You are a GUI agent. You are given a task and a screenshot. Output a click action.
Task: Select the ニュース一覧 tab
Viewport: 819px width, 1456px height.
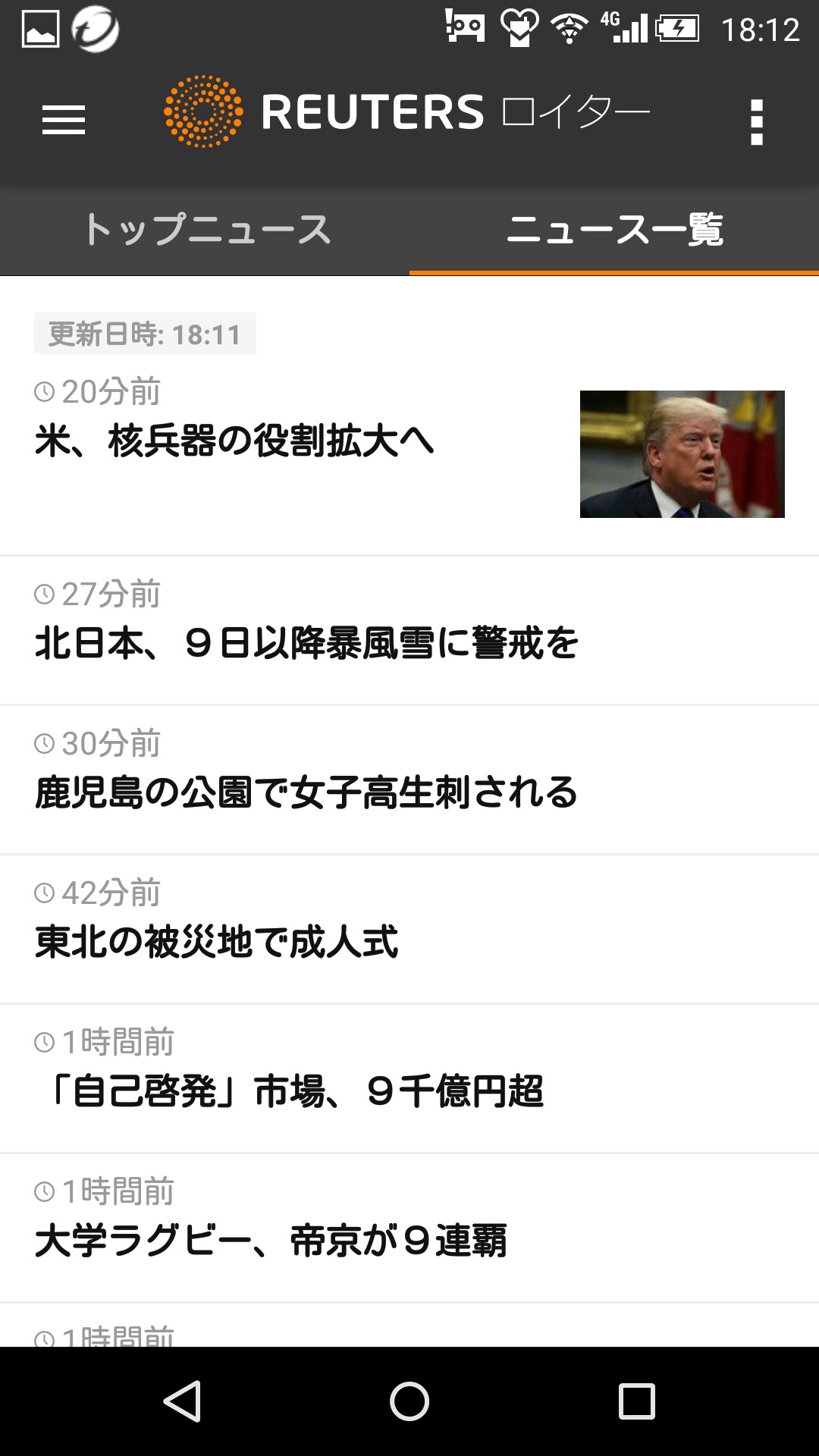(614, 229)
